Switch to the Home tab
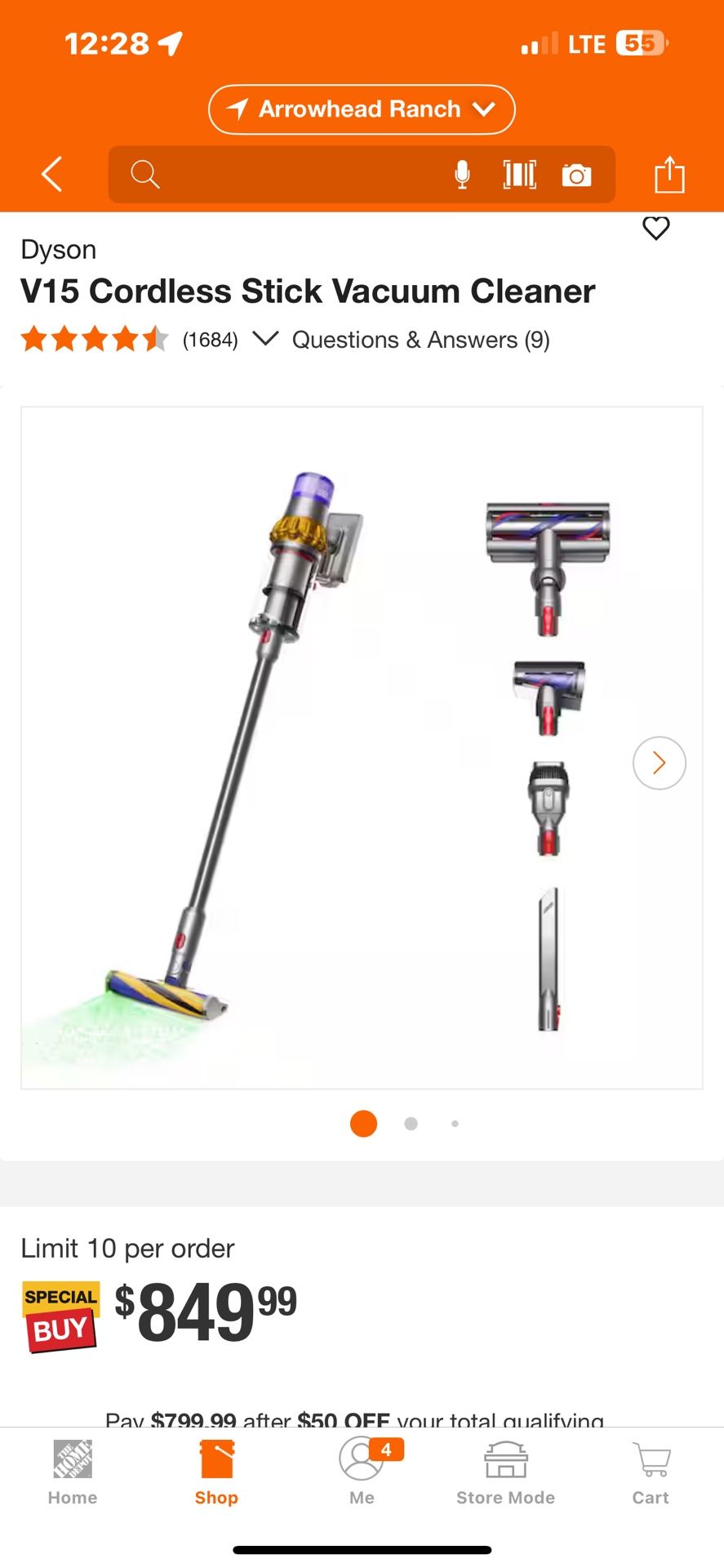Image resolution: width=724 pixels, height=1568 pixels. click(73, 1472)
